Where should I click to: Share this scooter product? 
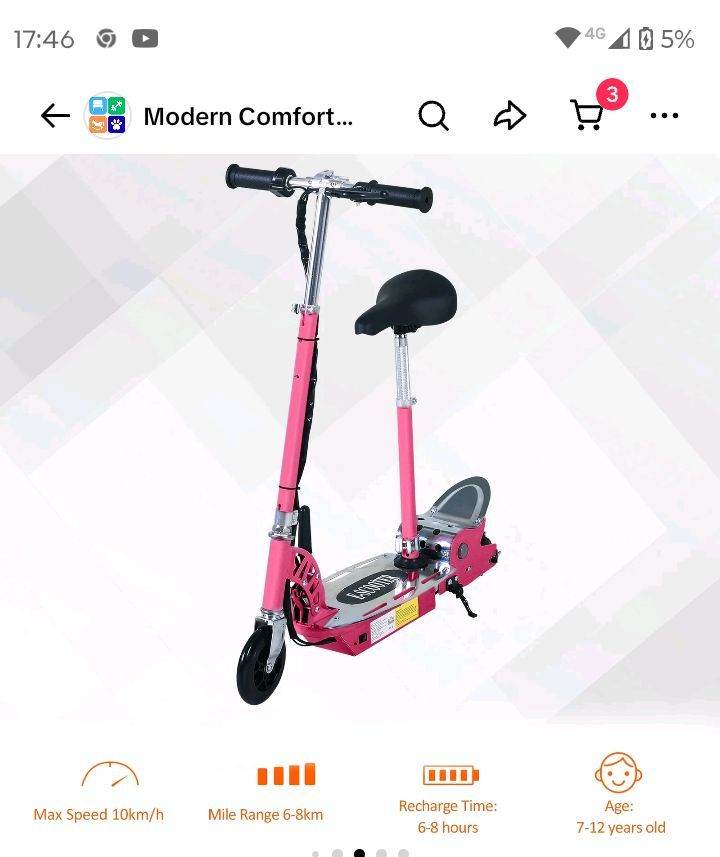coord(510,116)
